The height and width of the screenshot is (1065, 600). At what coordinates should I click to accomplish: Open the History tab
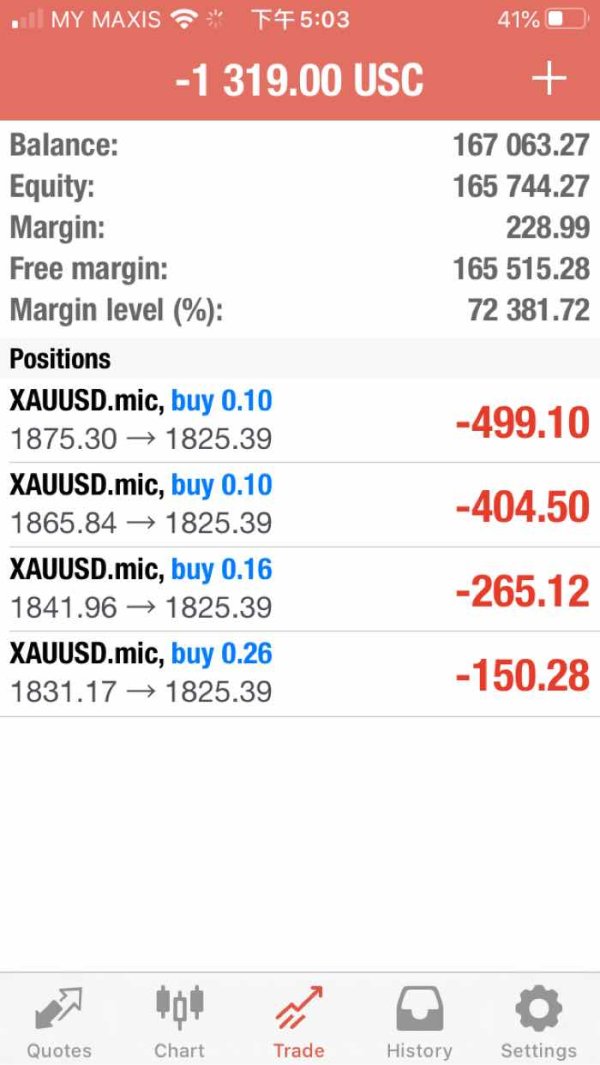tap(419, 1020)
